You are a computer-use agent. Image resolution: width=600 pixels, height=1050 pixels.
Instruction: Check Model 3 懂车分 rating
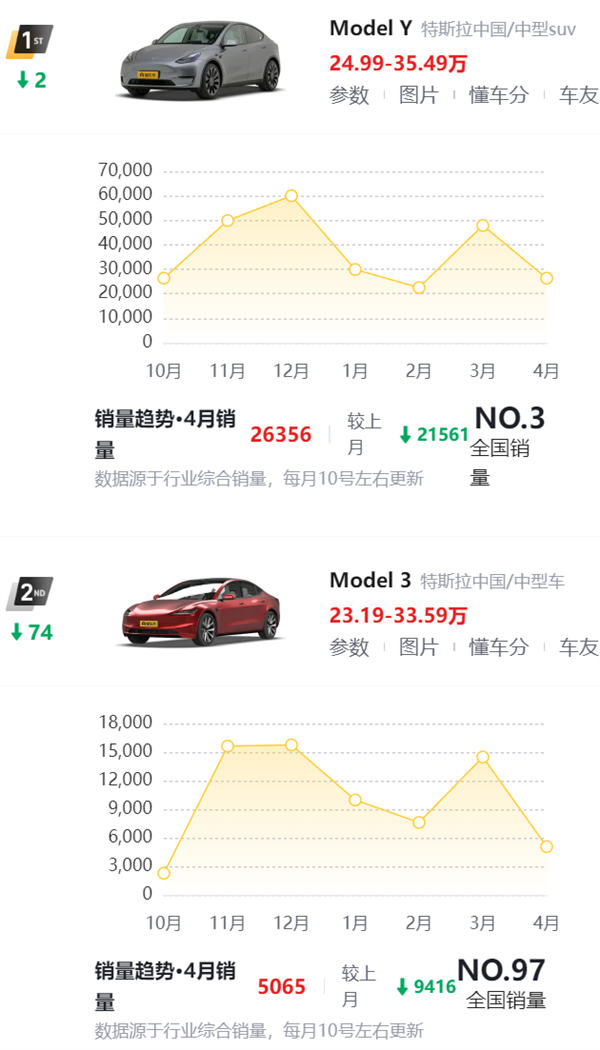click(498, 647)
